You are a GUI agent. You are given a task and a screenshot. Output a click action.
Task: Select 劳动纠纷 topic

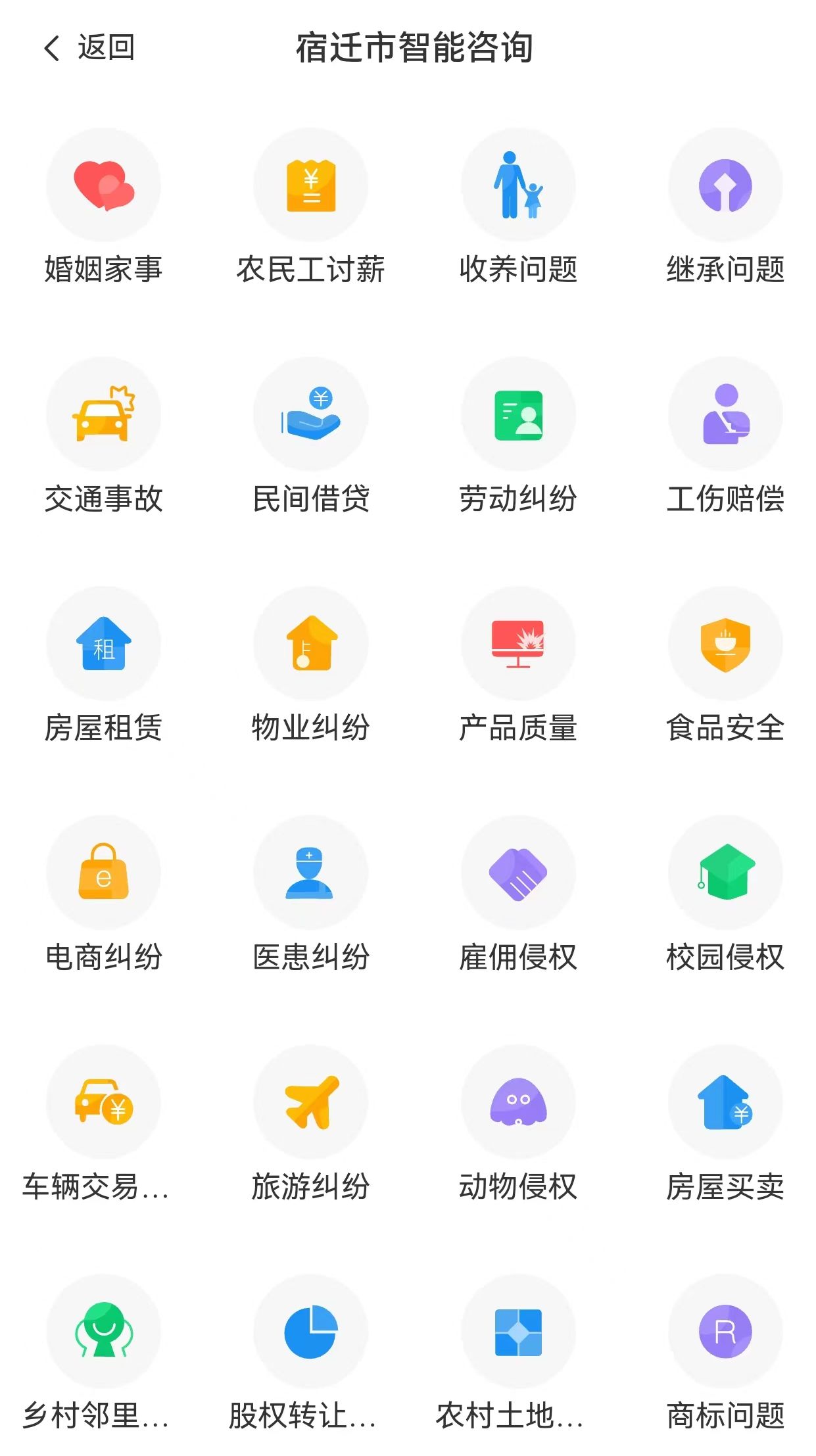point(518,414)
